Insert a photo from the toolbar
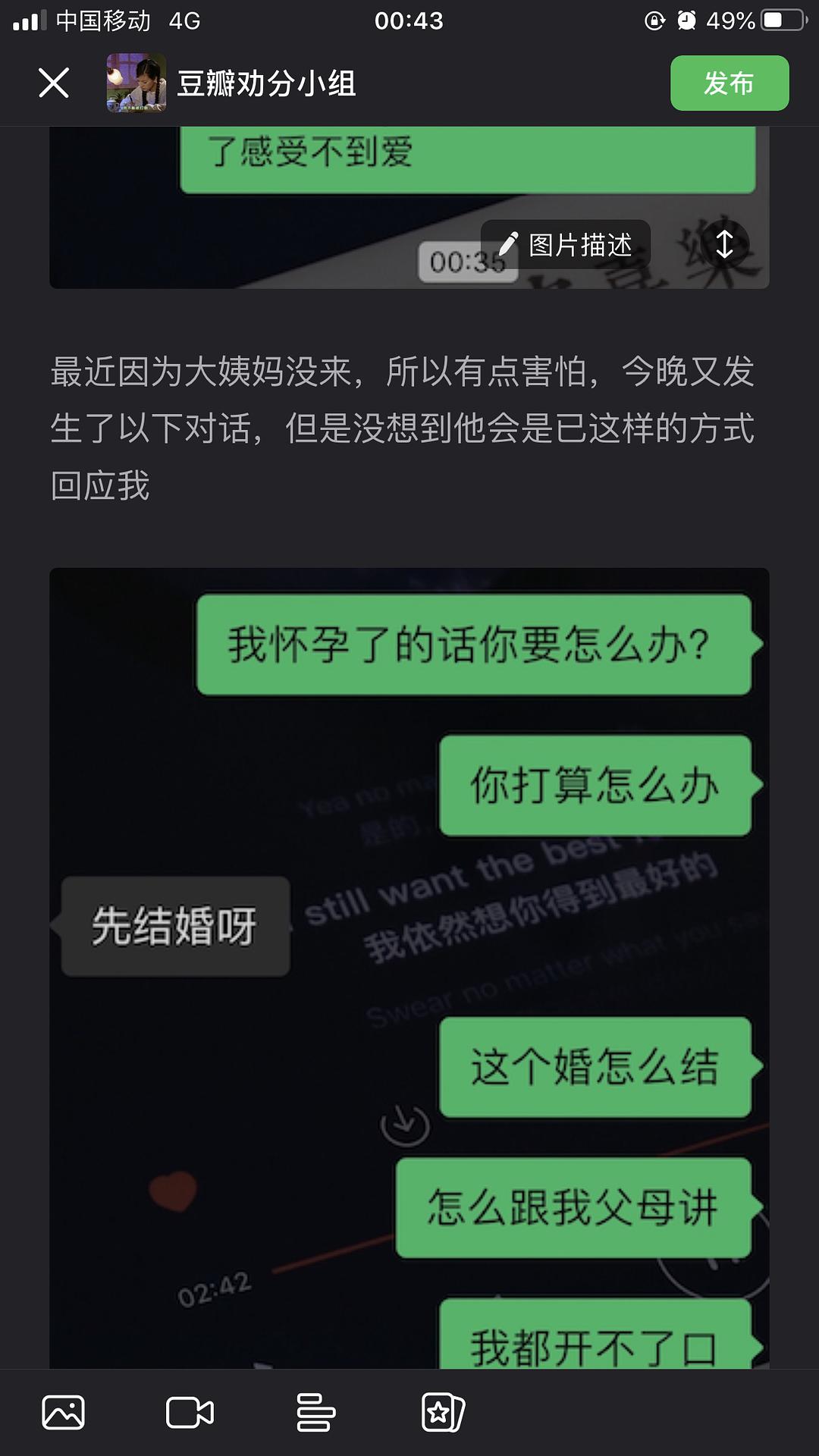Screen dimensions: 819x1456 (64, 1413)
